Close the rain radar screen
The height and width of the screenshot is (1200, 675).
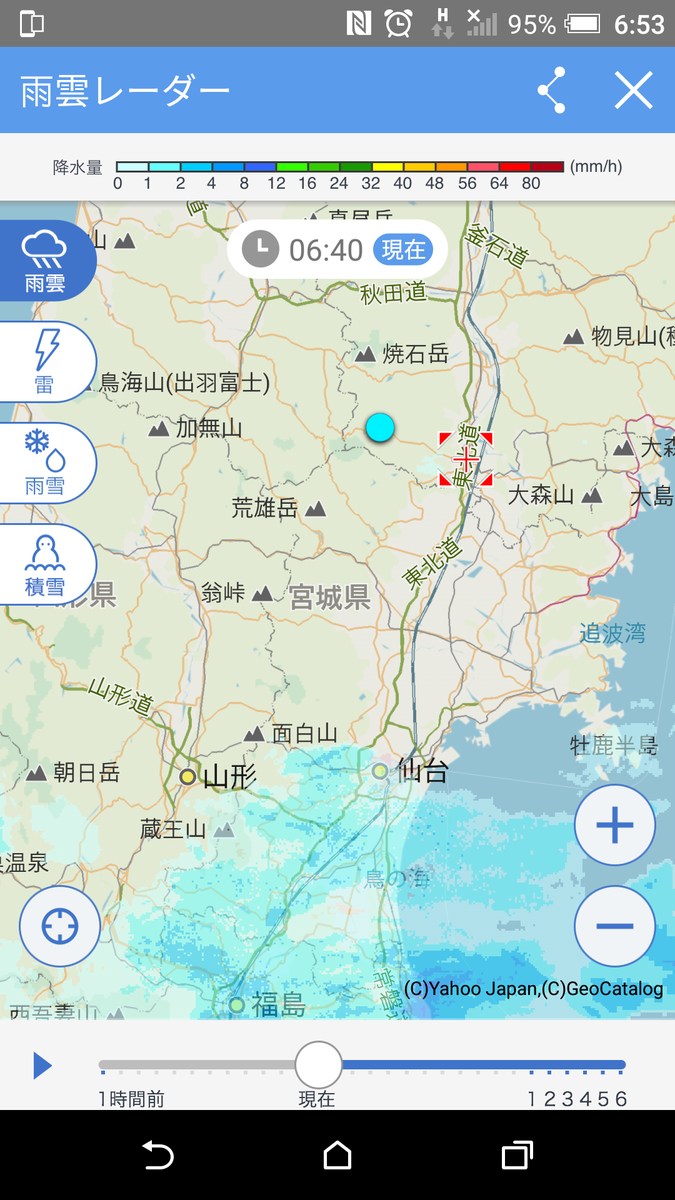pyautogui.click(x=633, y=91)
